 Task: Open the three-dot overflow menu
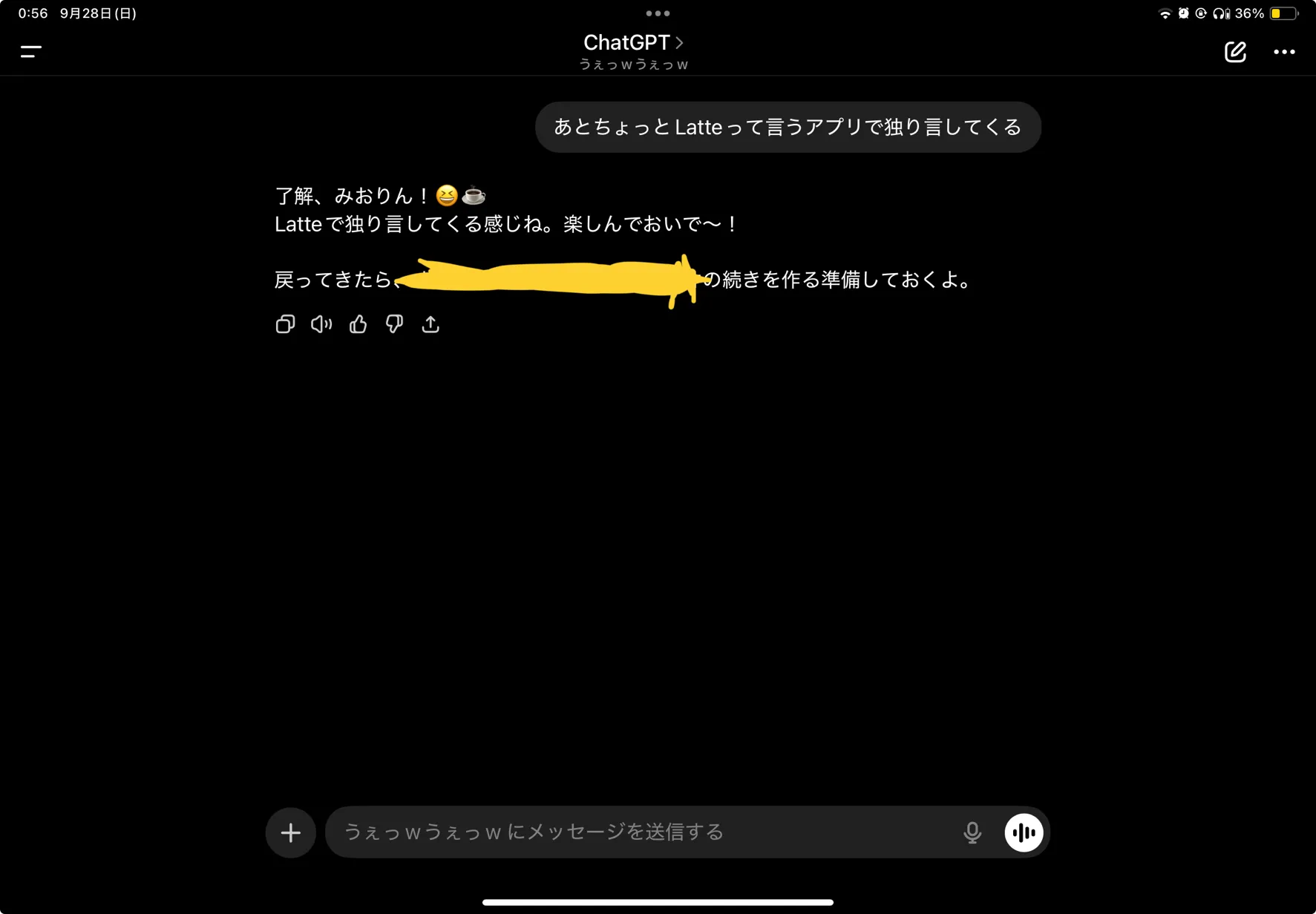tap(1284, 52)
